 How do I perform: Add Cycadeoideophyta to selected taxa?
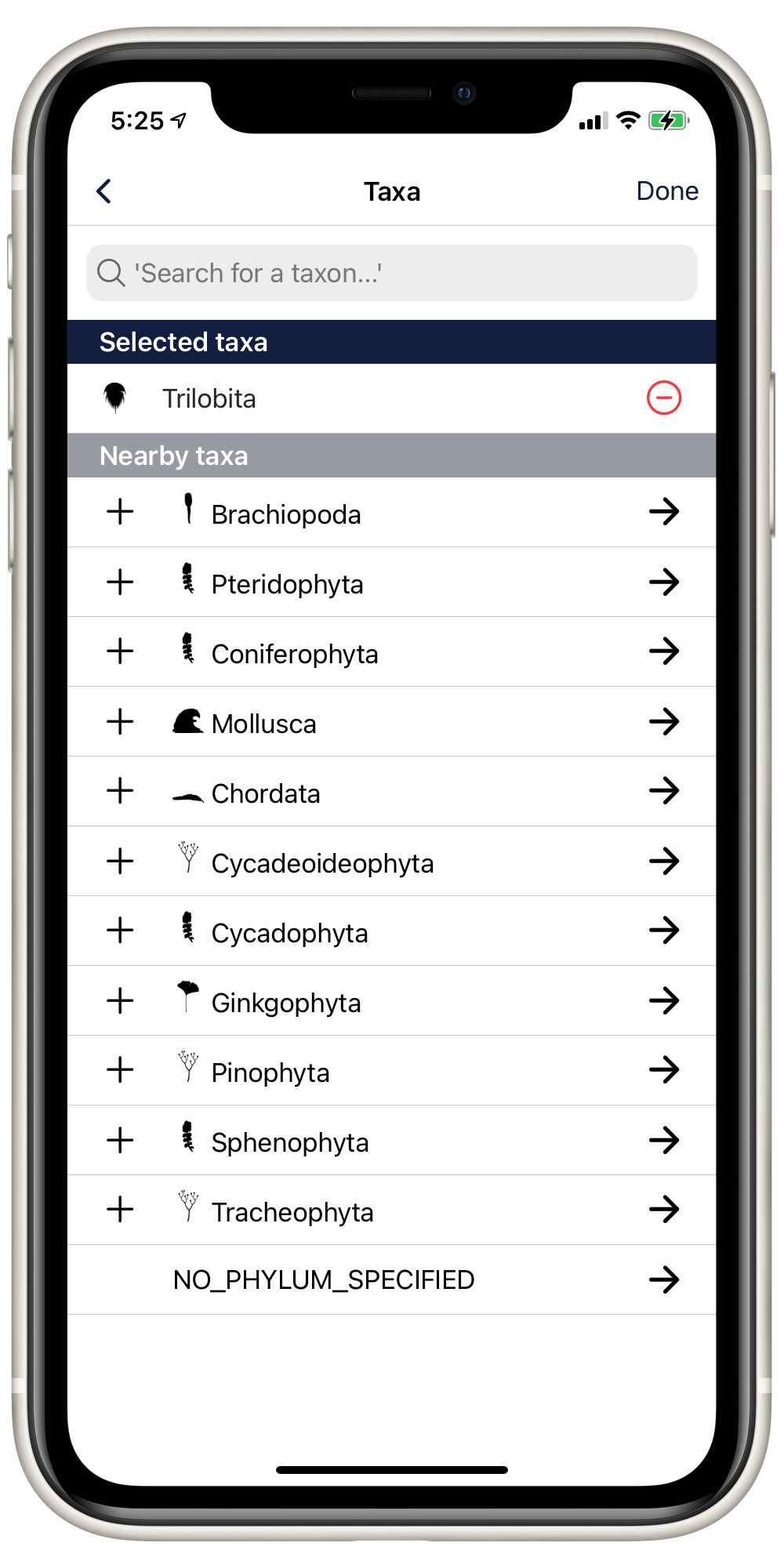click(x=120, y=862)
